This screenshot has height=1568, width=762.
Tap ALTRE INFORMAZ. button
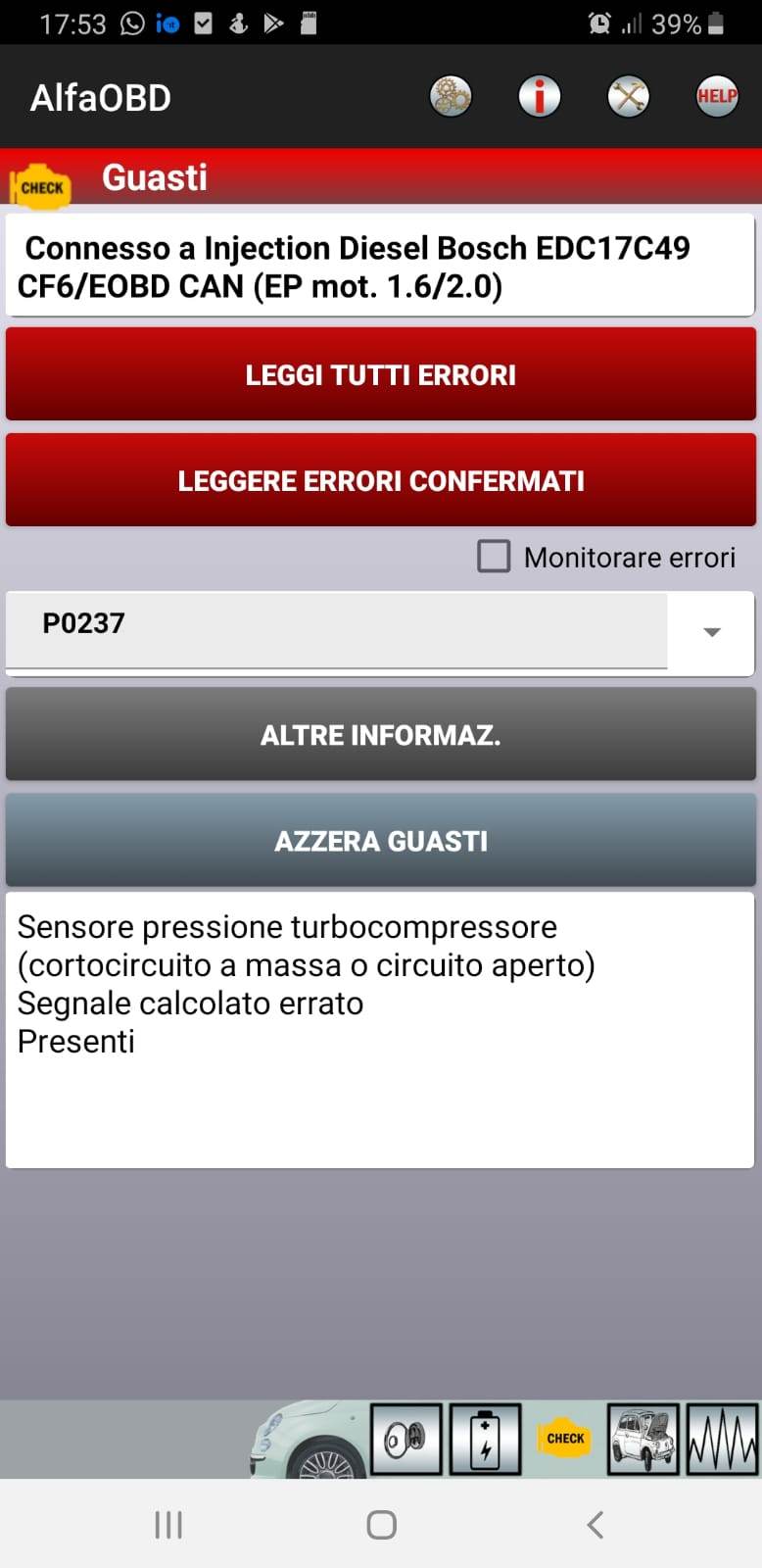(x=381, y=735)
